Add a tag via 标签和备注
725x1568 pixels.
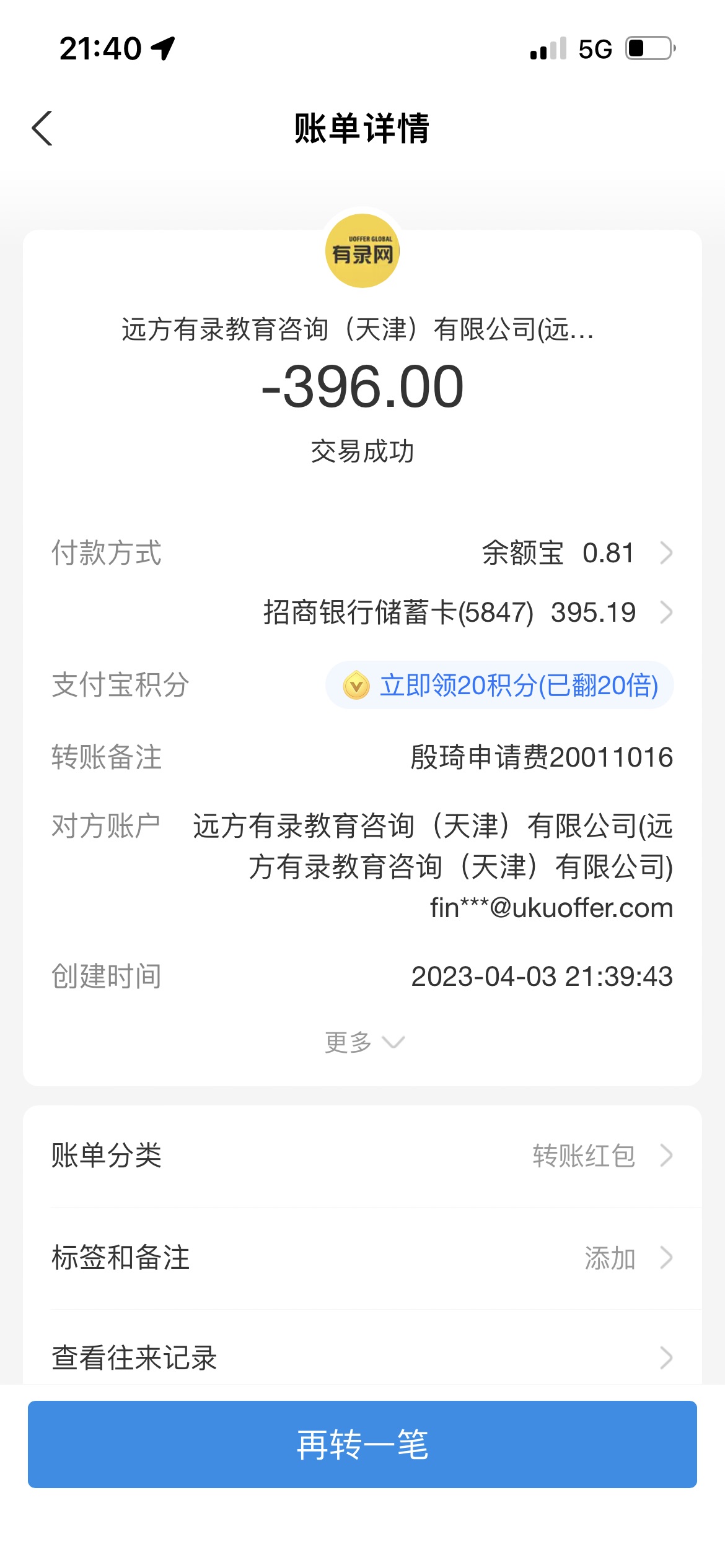click(362, 1258)
